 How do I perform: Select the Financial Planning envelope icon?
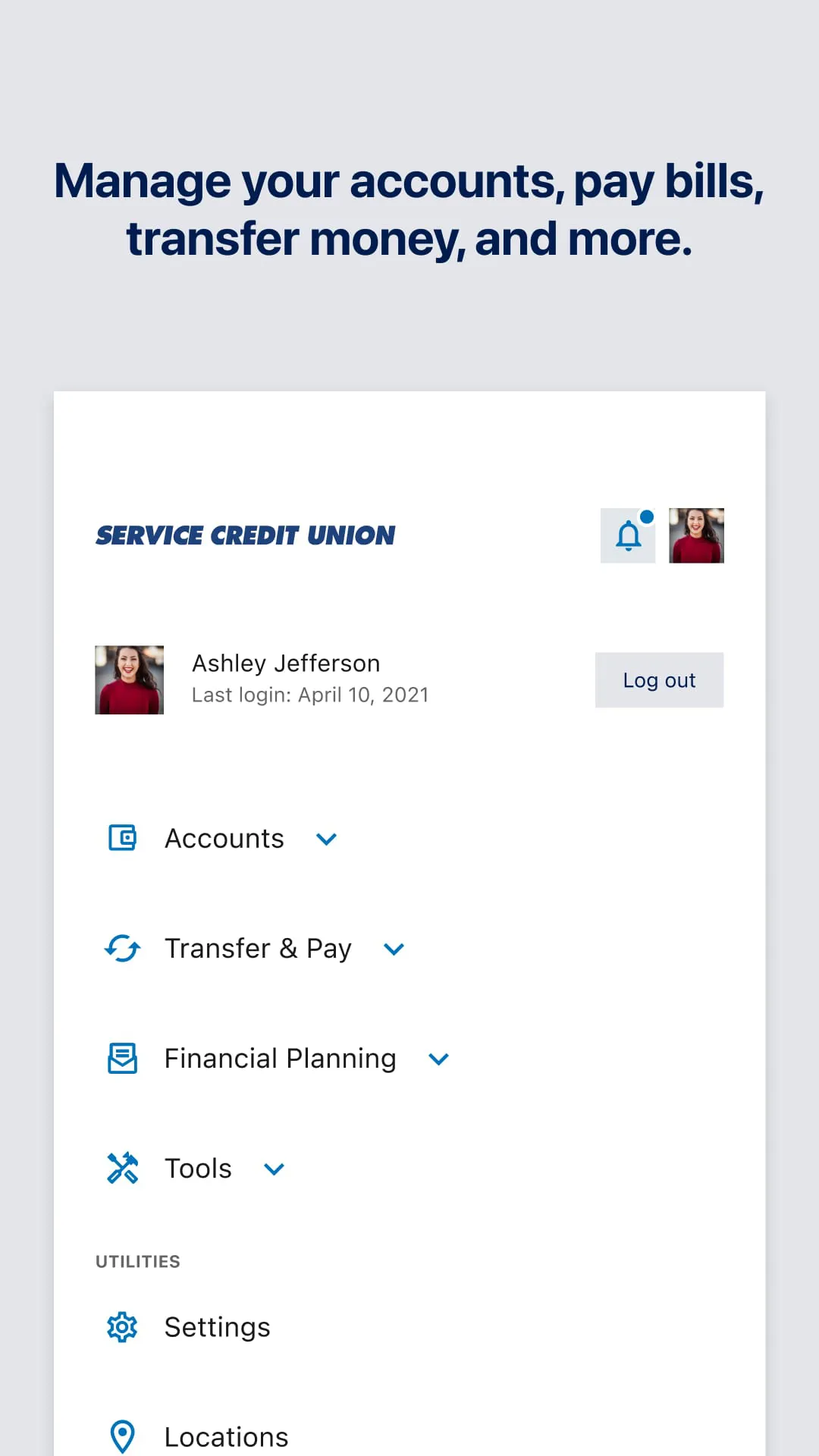pyautogui.click(x=122, y=1057)
